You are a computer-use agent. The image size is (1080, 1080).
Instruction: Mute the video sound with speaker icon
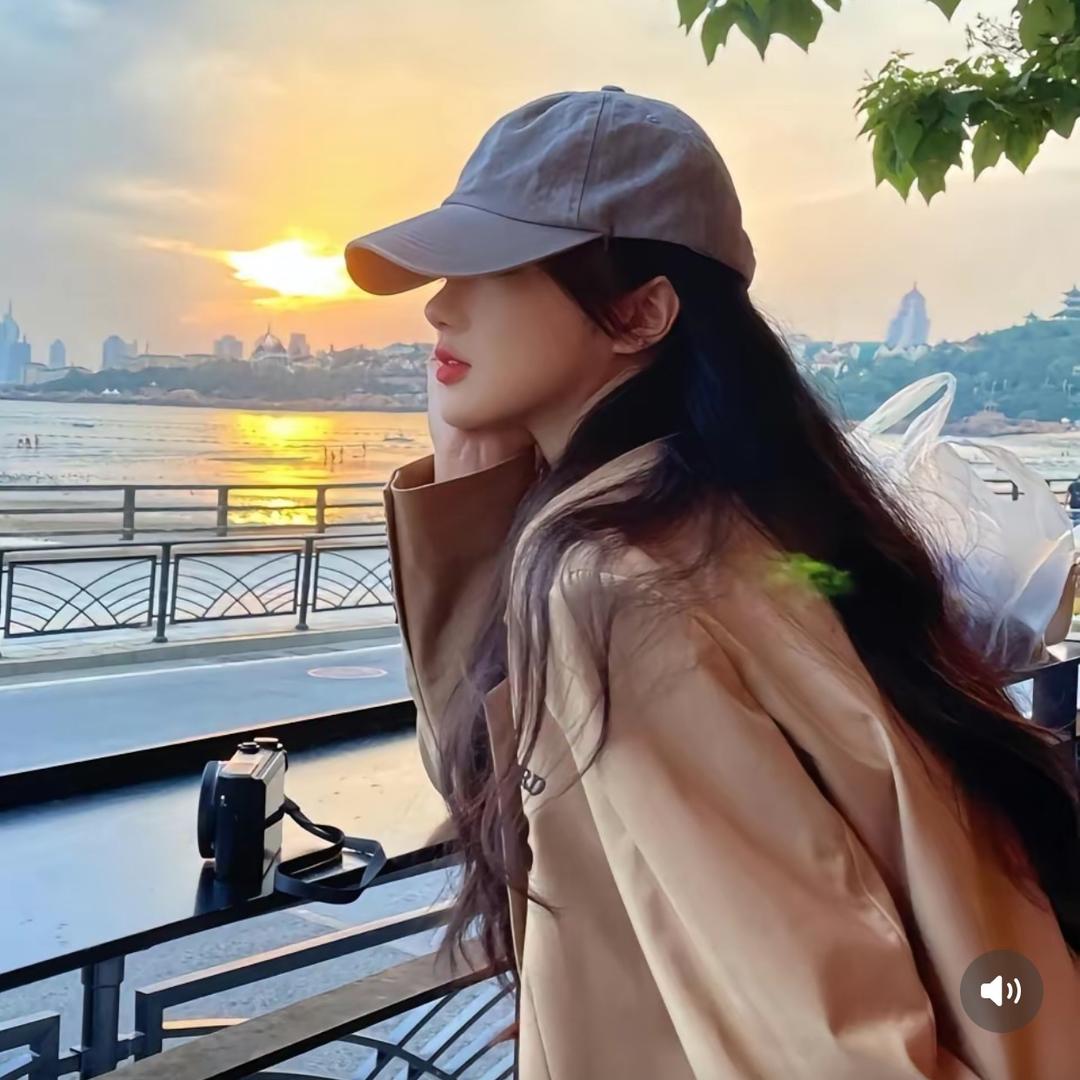[1001, 991]
